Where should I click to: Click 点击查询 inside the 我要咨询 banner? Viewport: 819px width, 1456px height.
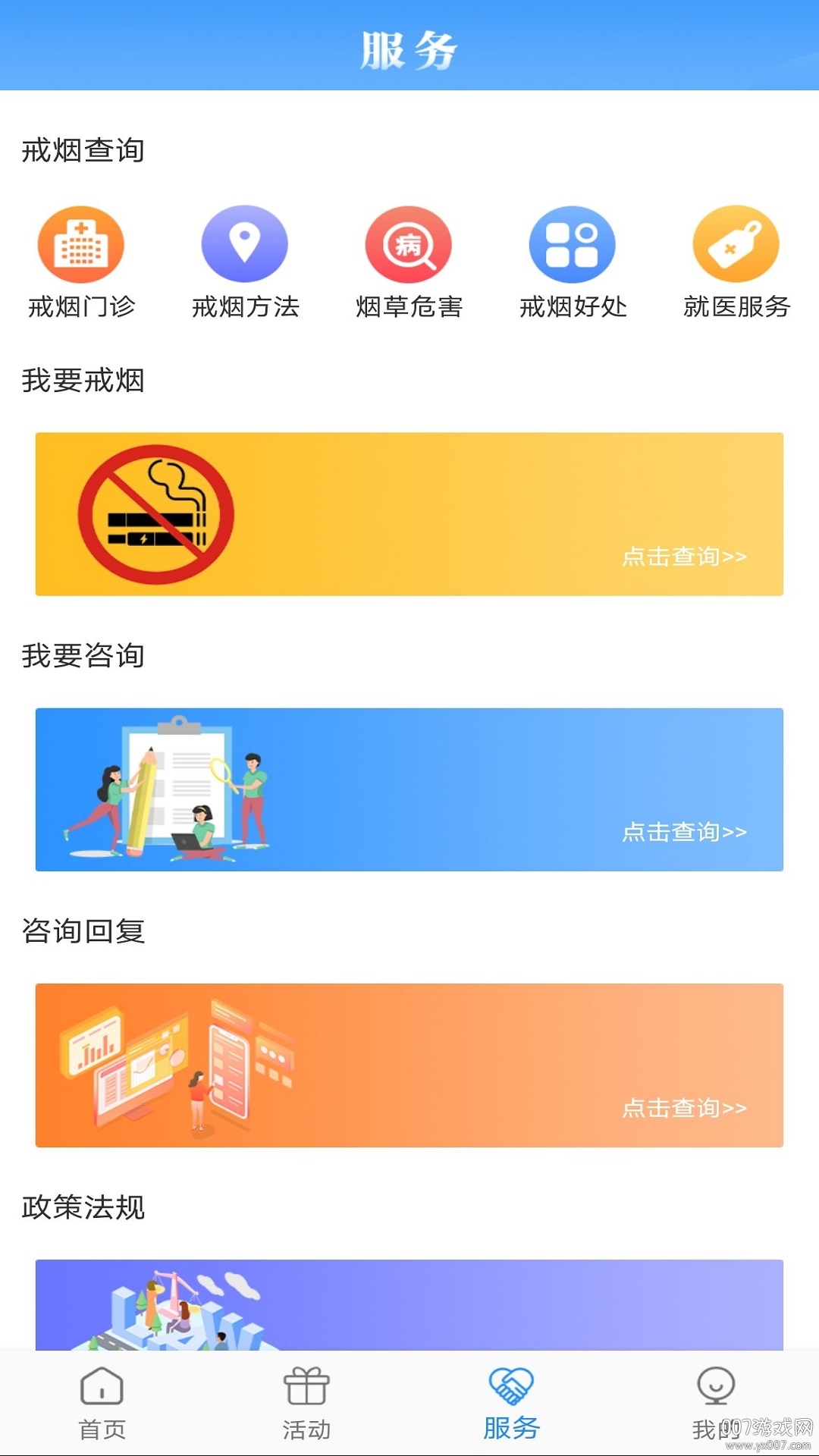coord(681,832)
